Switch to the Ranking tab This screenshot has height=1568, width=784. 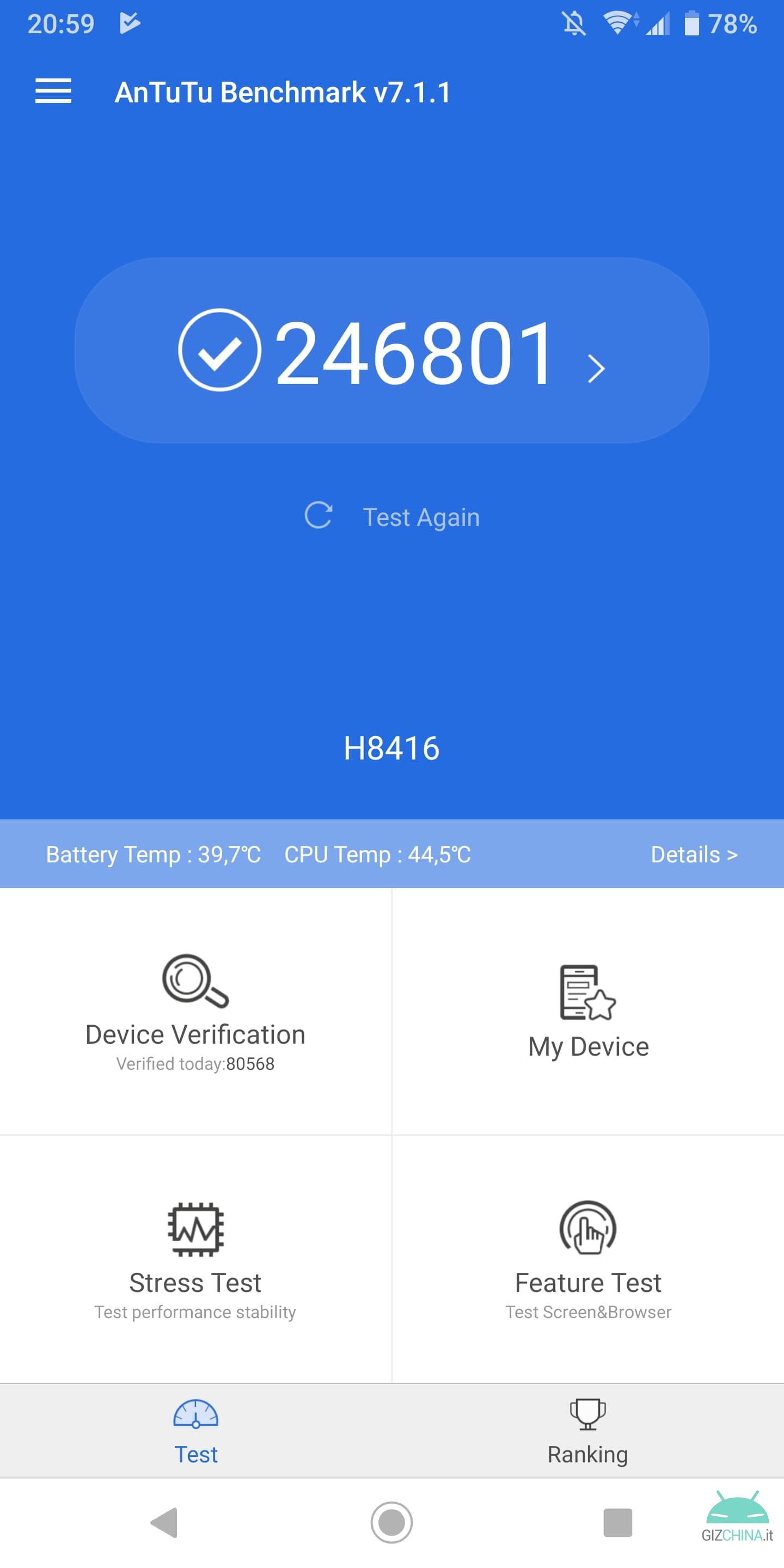[x=588, y=1431]
